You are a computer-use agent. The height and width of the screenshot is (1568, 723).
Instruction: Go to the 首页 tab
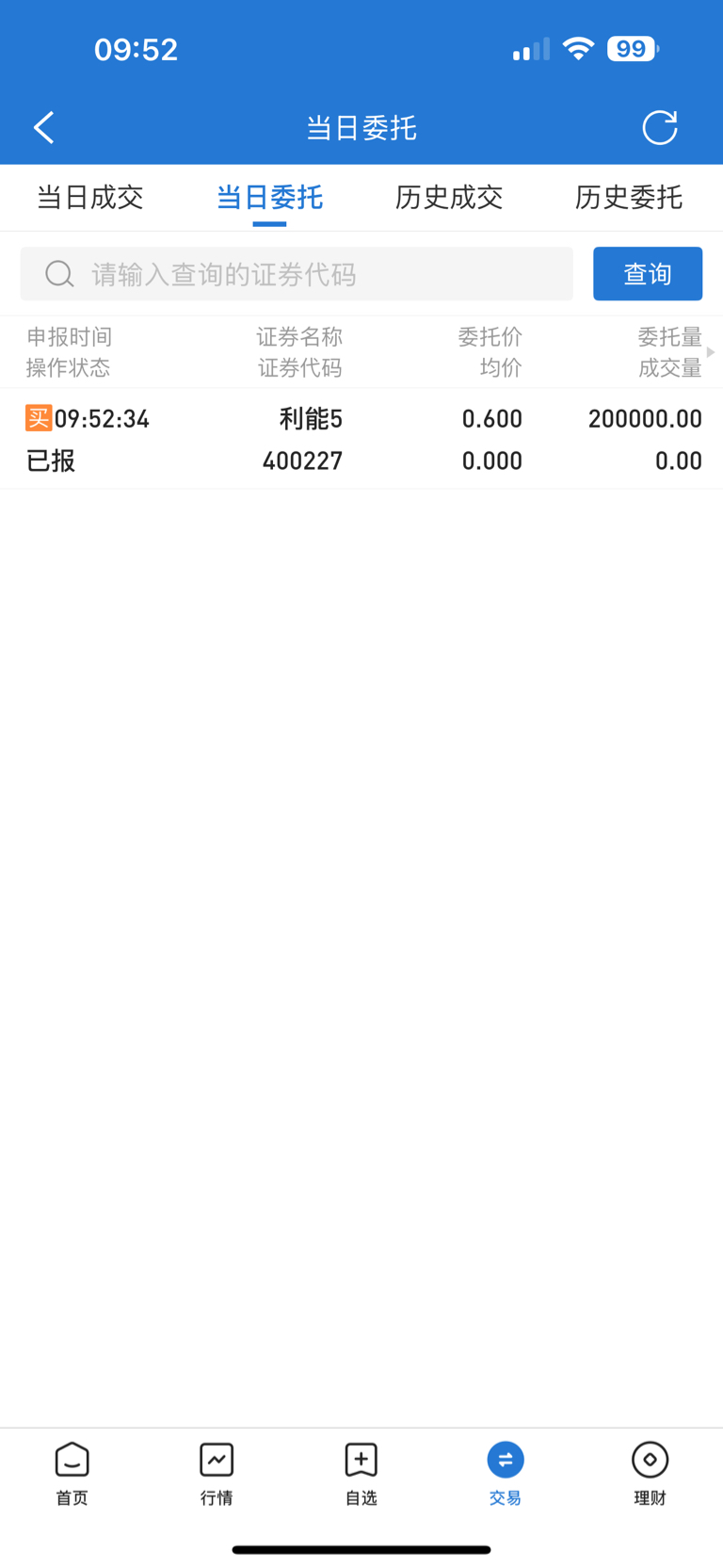(72, 1473)
